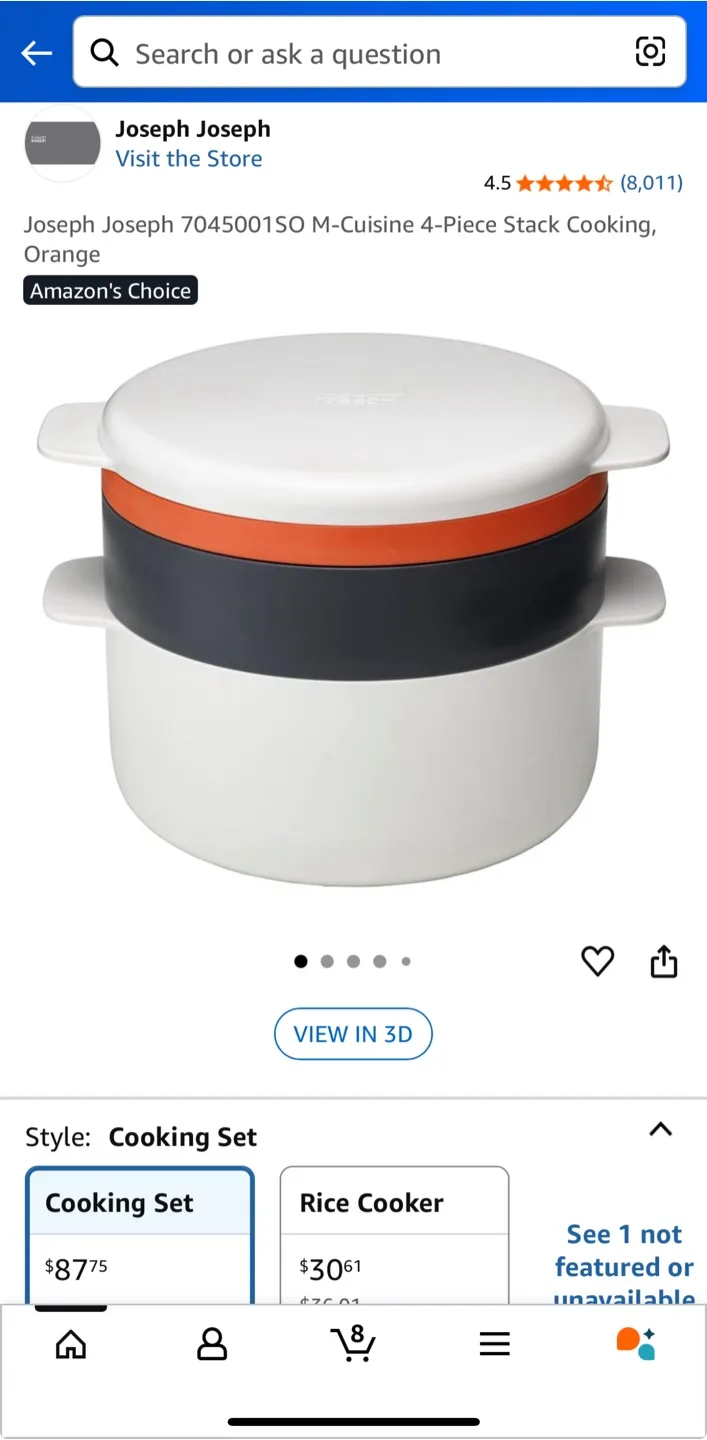707x1440 pixels.
Task: Open the camera lens search
Action: pos(650,52)
